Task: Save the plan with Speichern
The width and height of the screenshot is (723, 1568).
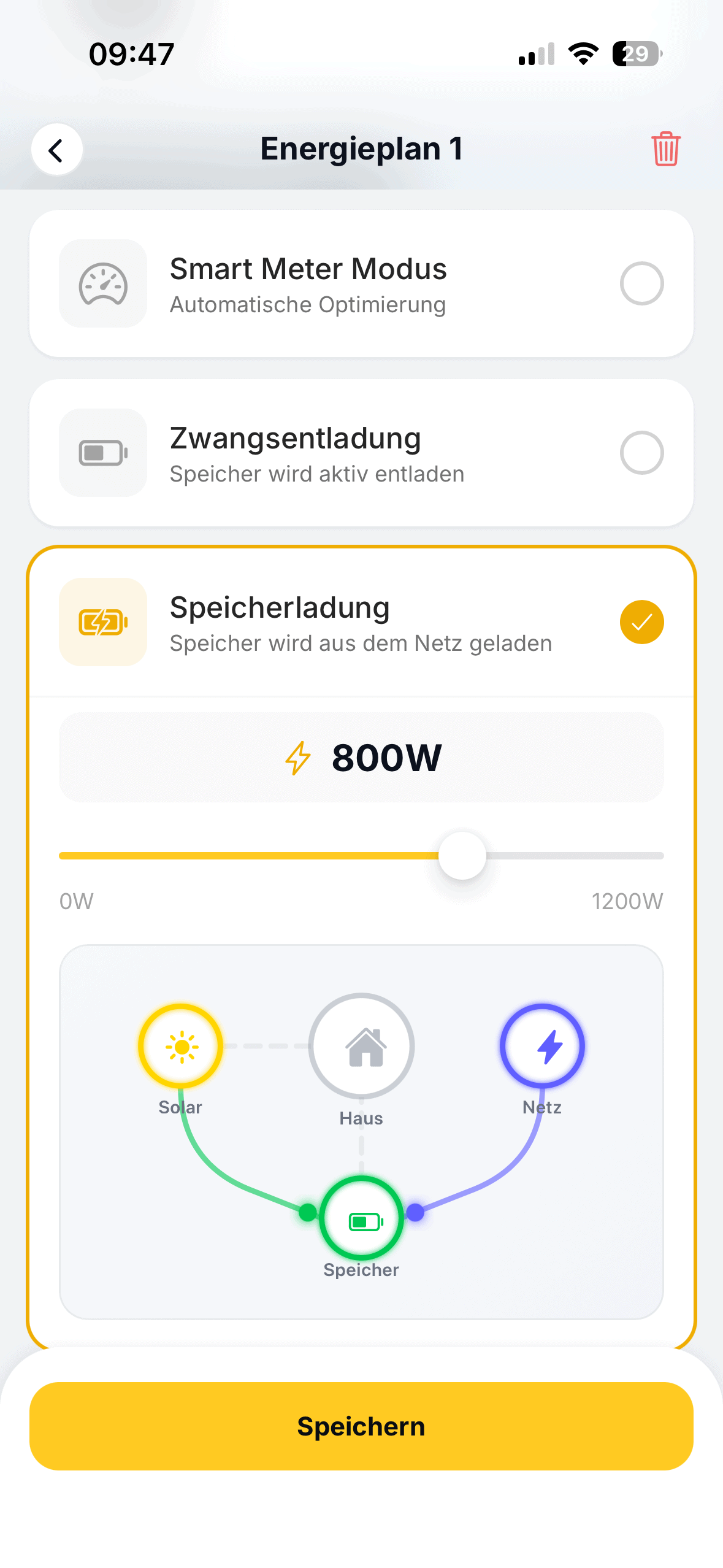Action: coord(361,1426)
